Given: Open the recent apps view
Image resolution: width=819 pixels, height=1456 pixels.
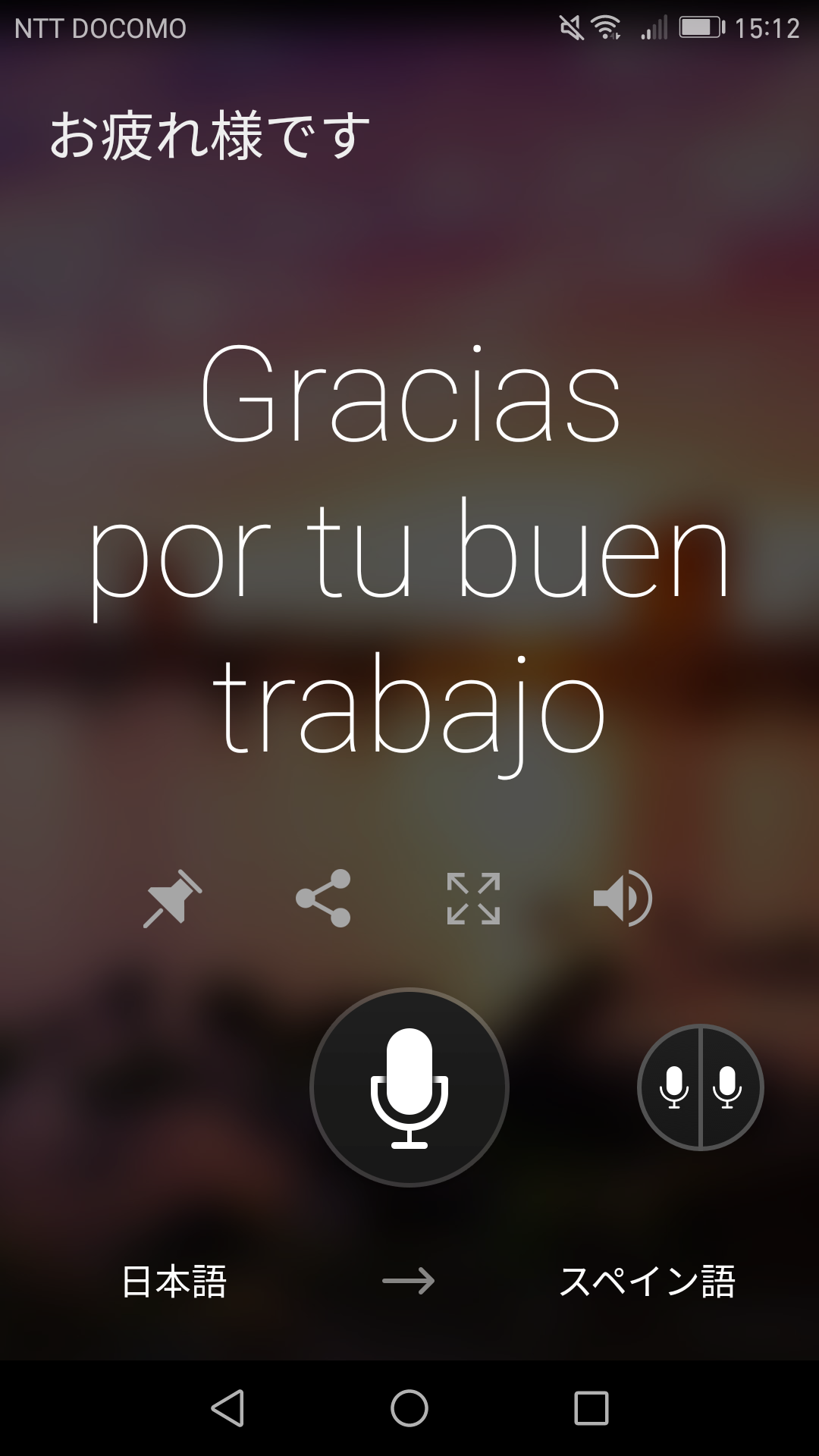Looking at the screenshot, I should point(591,1408).
